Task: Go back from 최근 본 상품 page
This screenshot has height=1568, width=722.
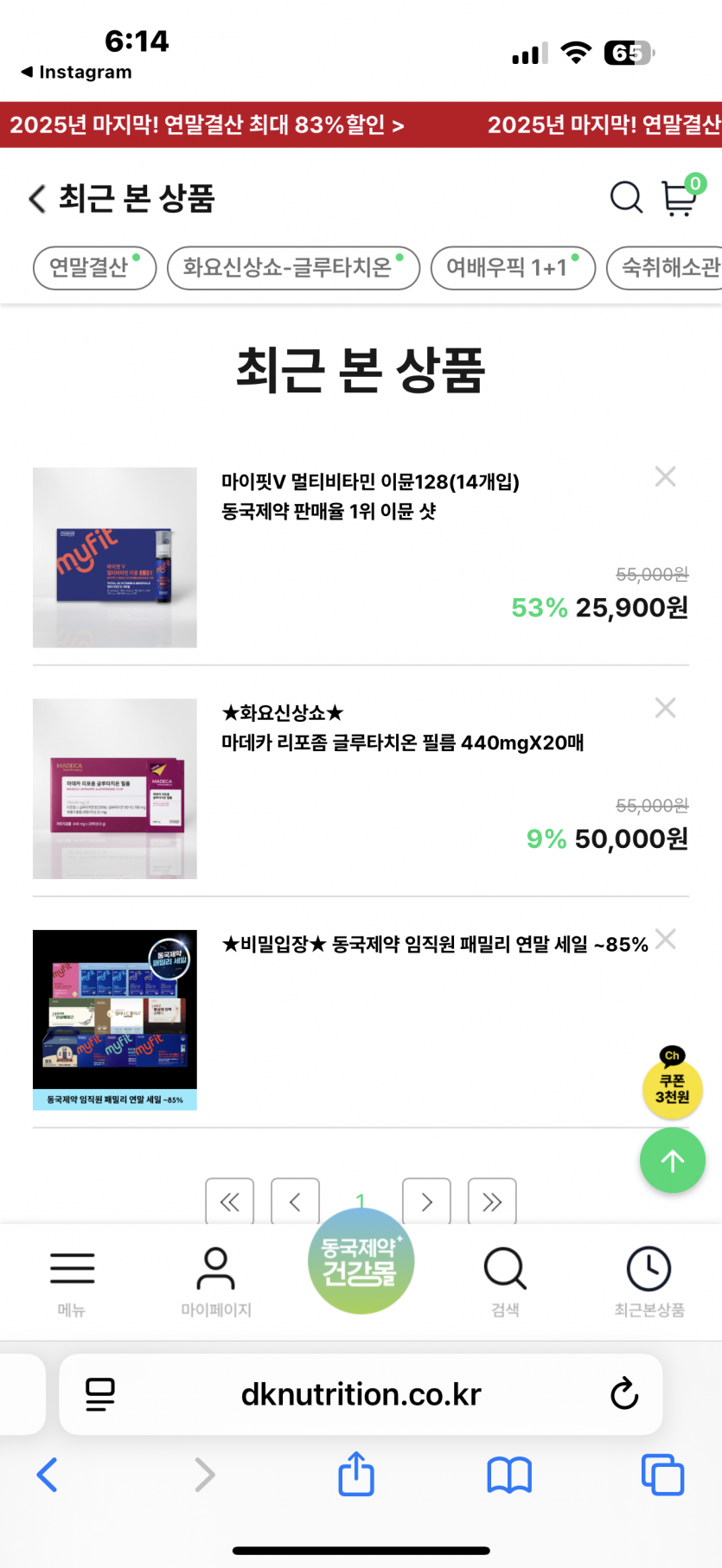Action: (37, 199)
